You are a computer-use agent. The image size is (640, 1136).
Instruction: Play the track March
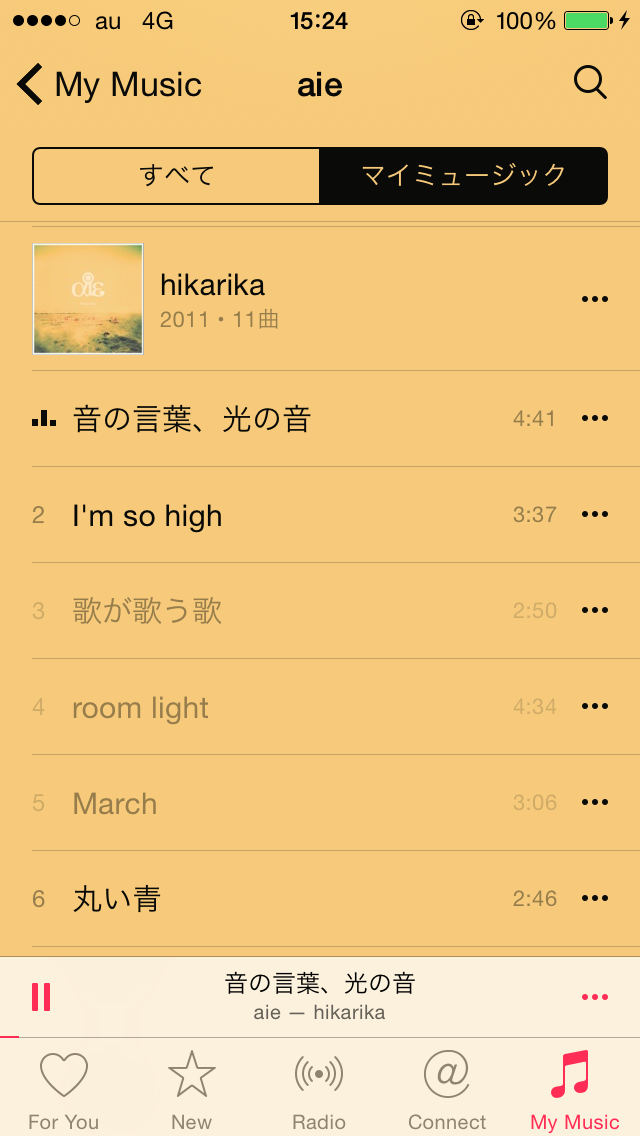click(320, 803)
